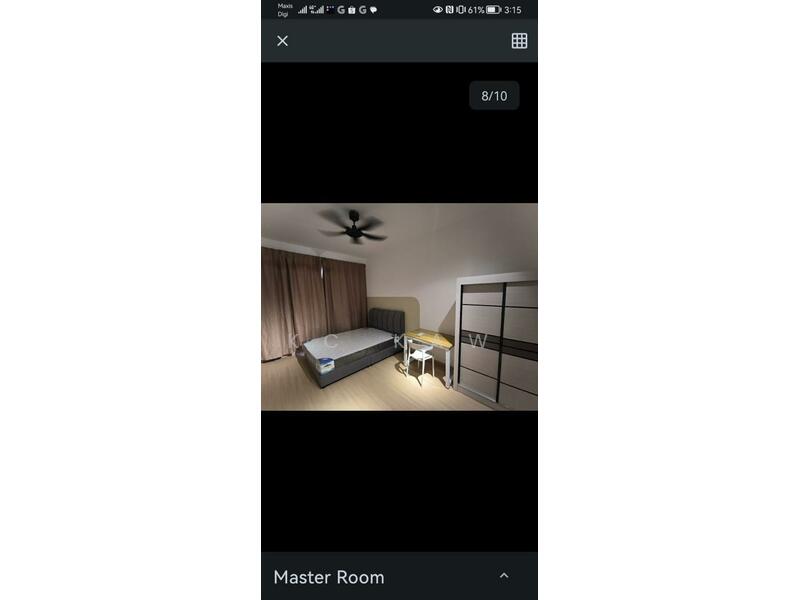Tap the bedroom photo
The width and height of the screenshot is (800, 600).
(x=399, y=307)
